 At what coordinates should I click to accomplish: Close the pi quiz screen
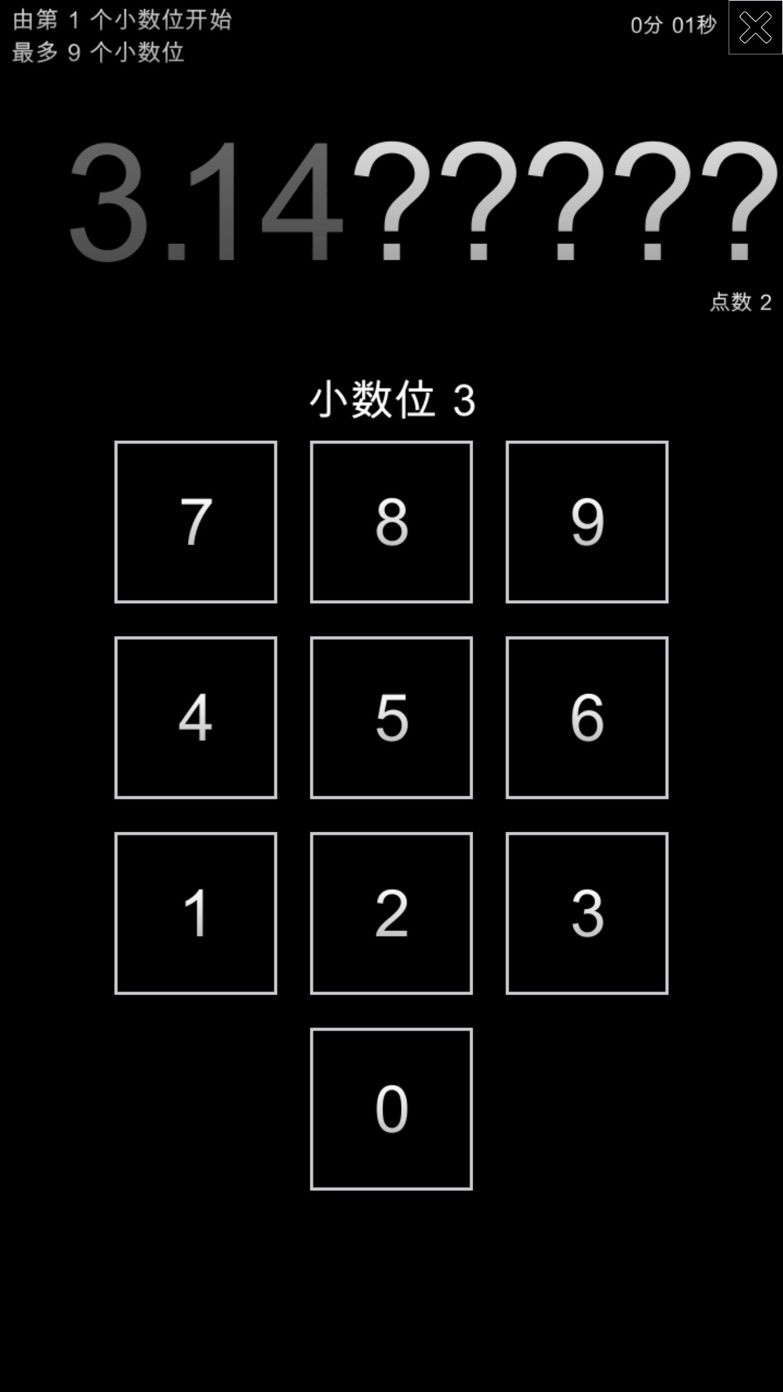tap(755, 27)
